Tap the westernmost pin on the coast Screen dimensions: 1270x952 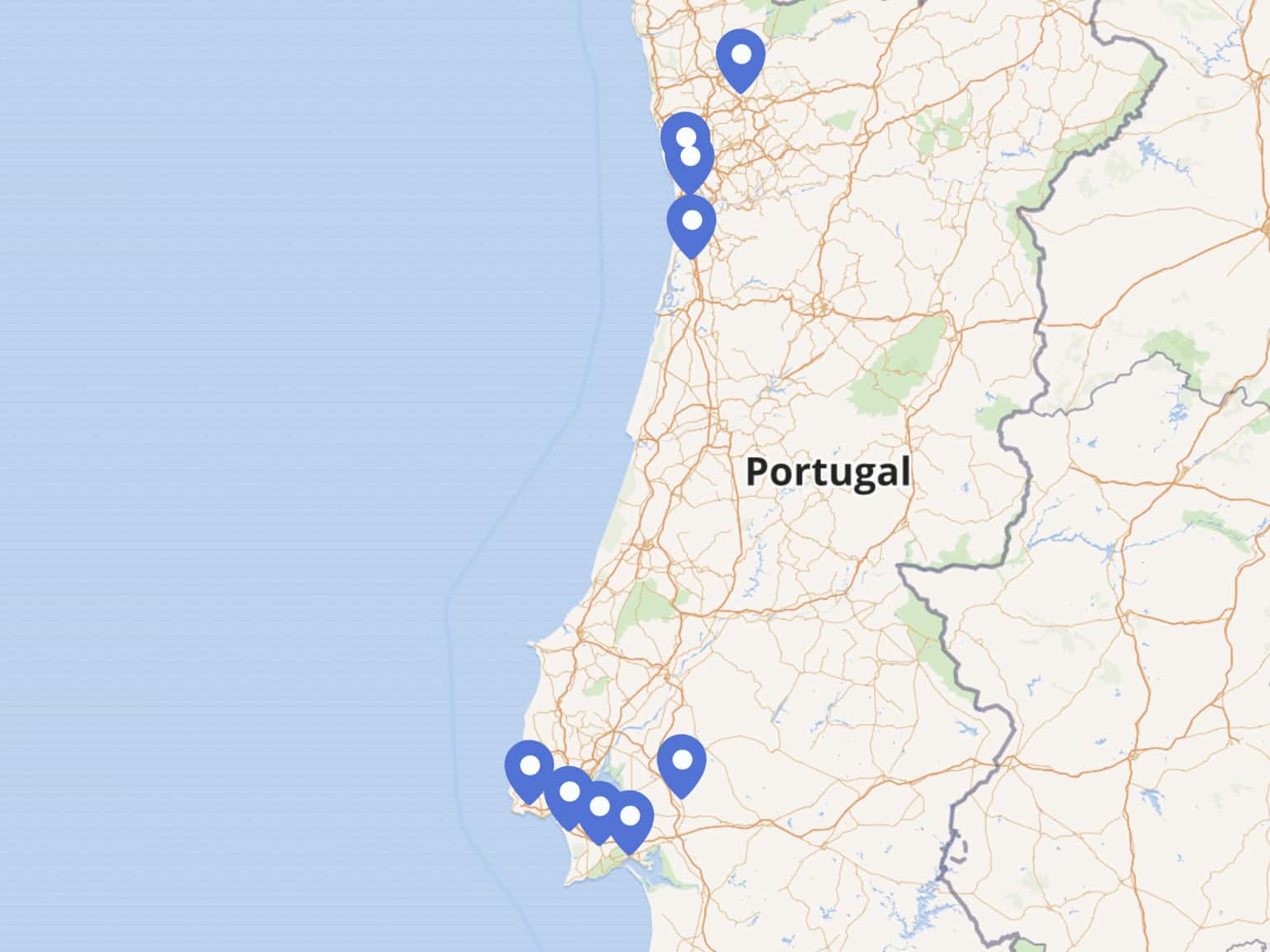coord(529,768)
